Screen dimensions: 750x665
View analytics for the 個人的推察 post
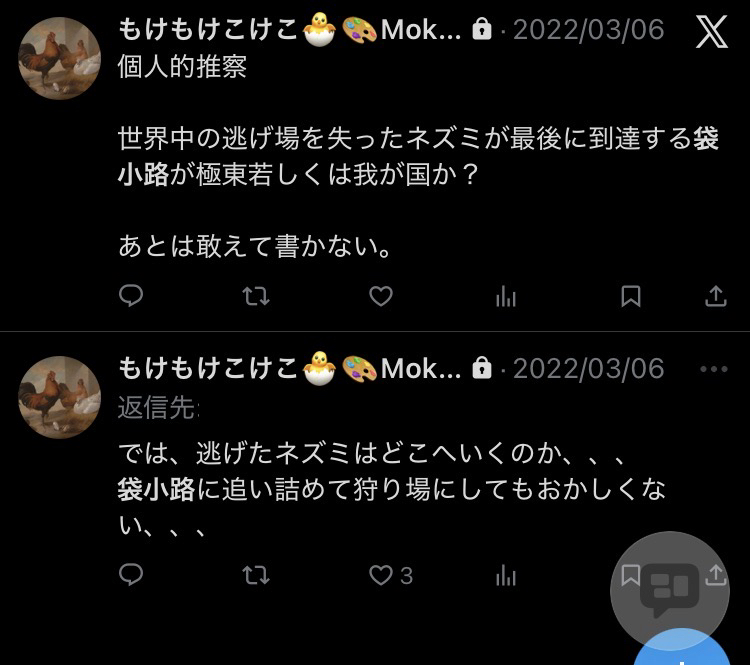coord(506,296)
